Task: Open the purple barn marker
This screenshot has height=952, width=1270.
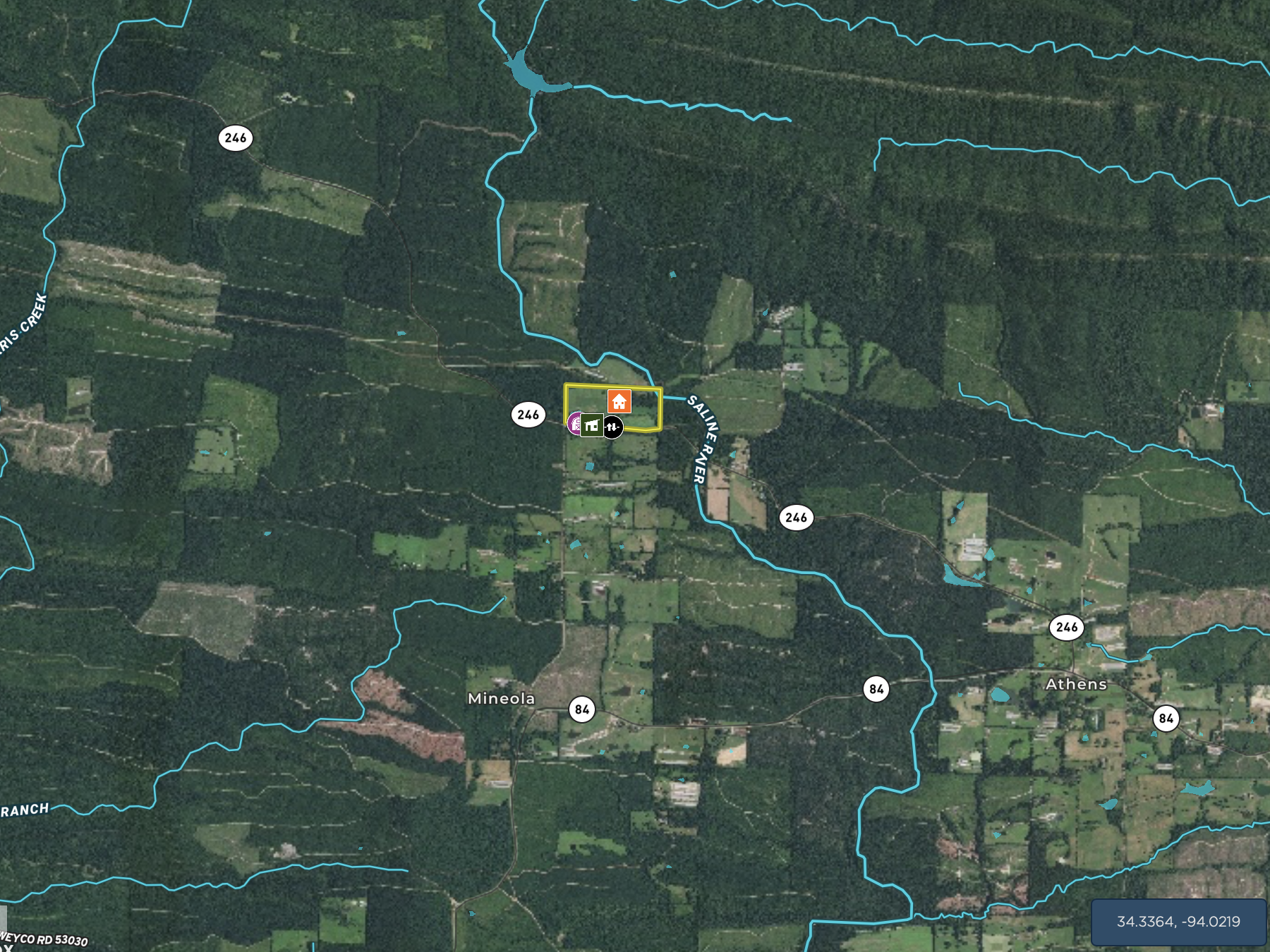Action: [574, 423]
